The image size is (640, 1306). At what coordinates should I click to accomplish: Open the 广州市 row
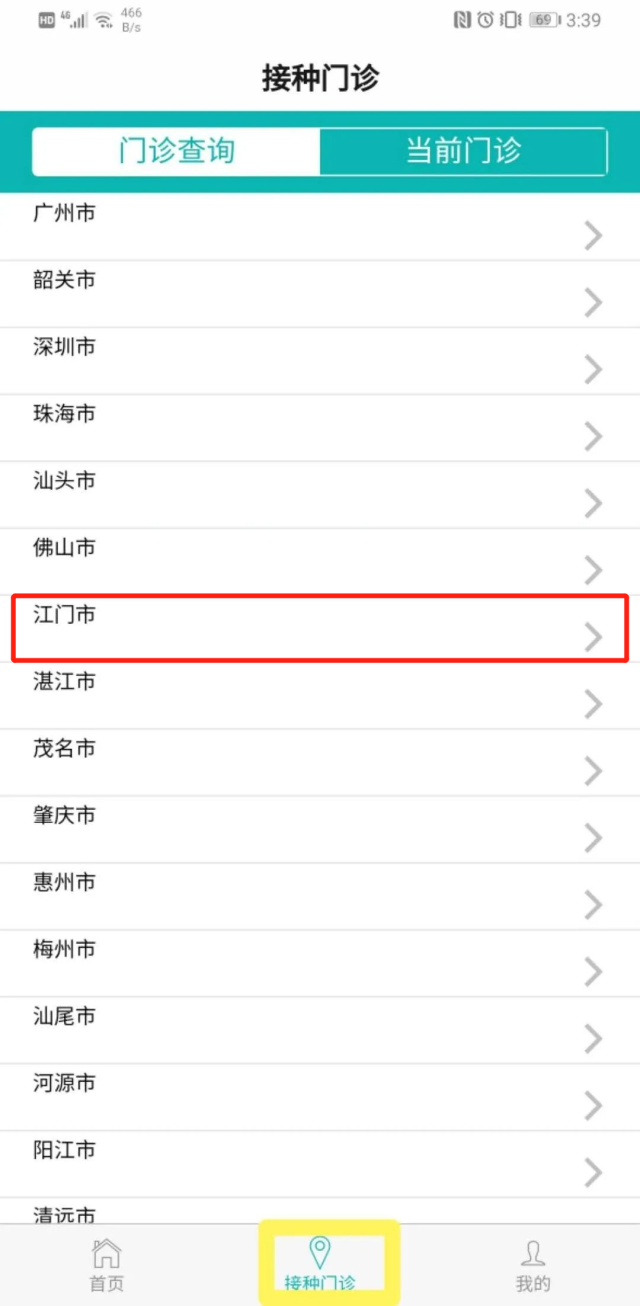320,227
